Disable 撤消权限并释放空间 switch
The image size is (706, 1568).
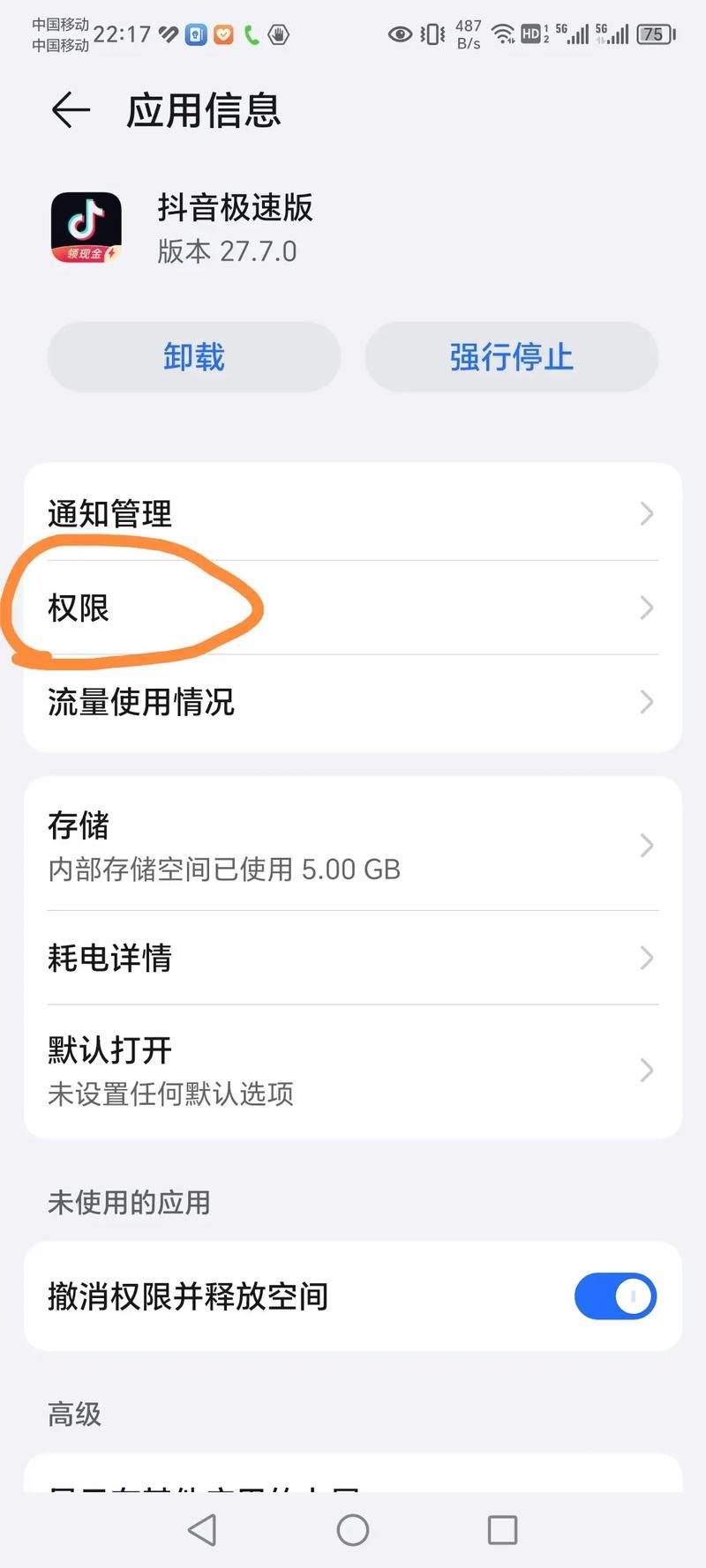pyautogui.click(x=615, y=1295)
